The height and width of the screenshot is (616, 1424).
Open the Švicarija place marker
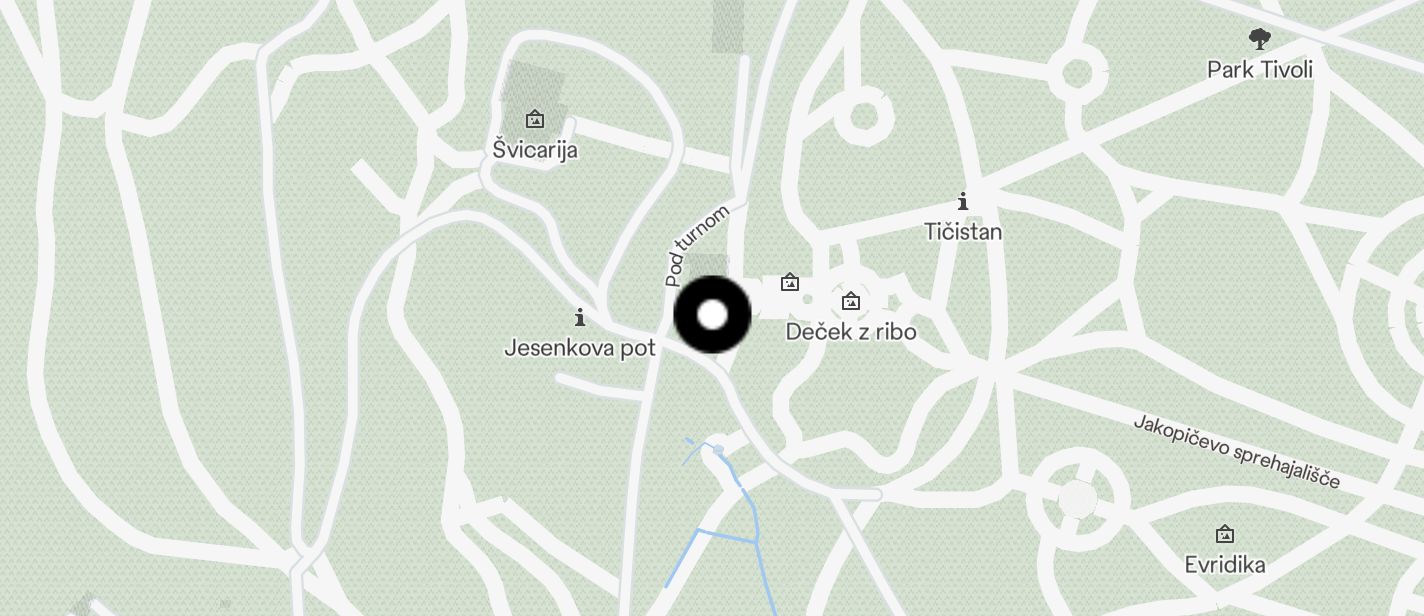[x=535, y=120]
